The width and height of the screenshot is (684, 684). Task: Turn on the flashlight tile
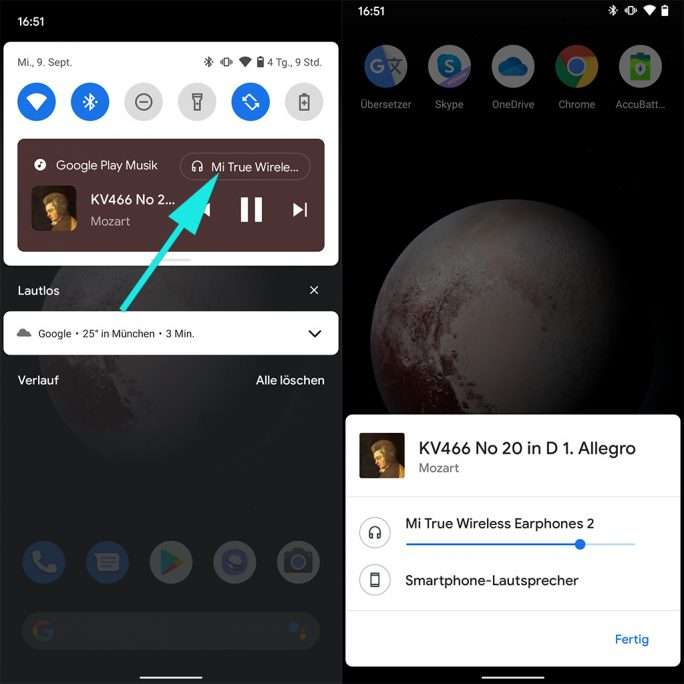[x=197, y=102]
